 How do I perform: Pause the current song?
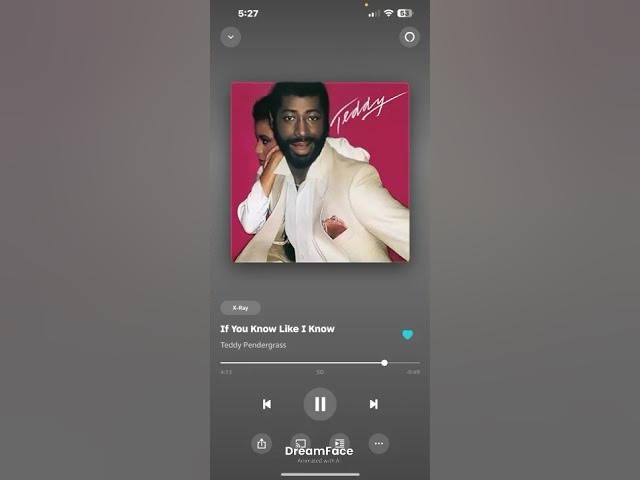click(x=320, y=404)
